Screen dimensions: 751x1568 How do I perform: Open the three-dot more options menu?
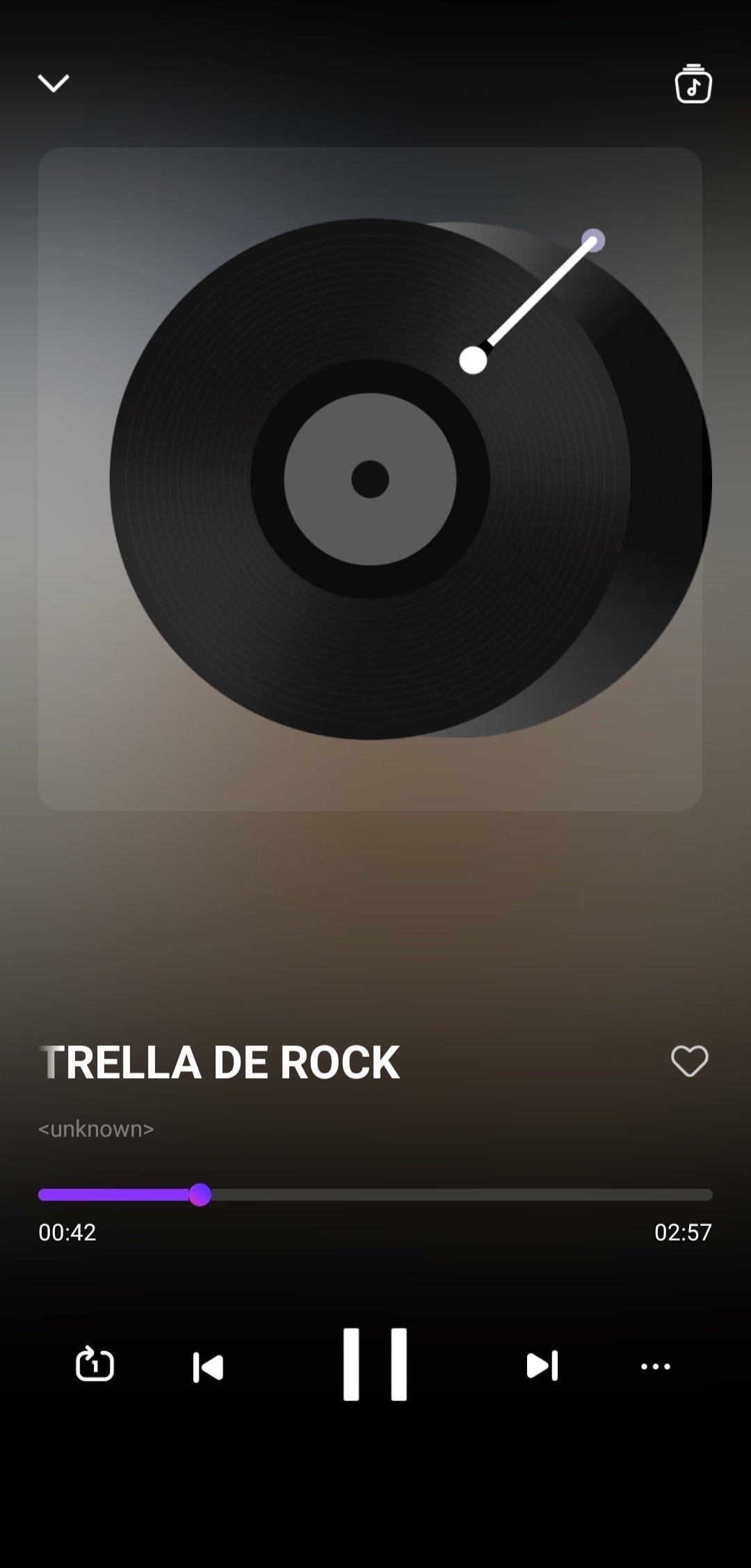pyautogui.click(x=655, y=1366)
